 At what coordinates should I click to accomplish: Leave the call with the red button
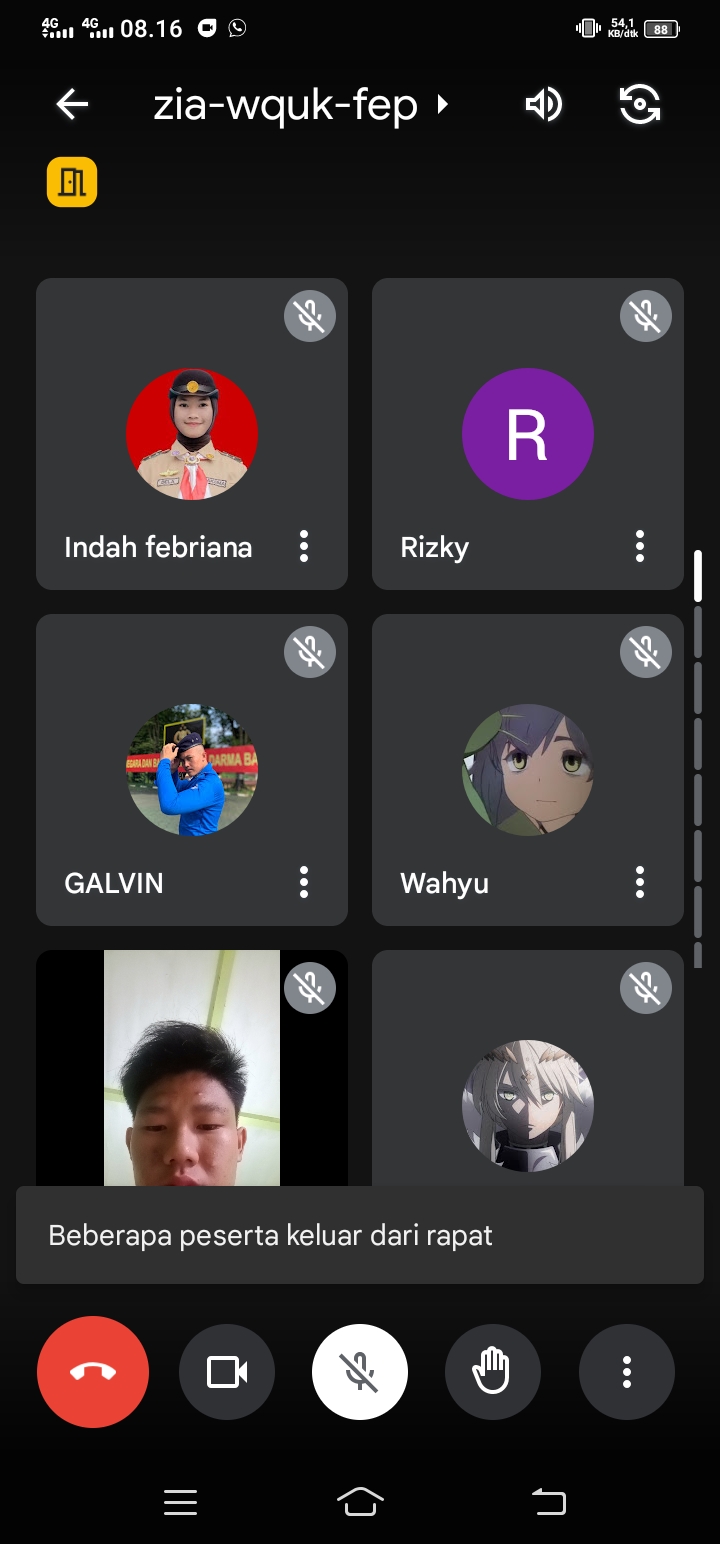tap(93, 1372)
